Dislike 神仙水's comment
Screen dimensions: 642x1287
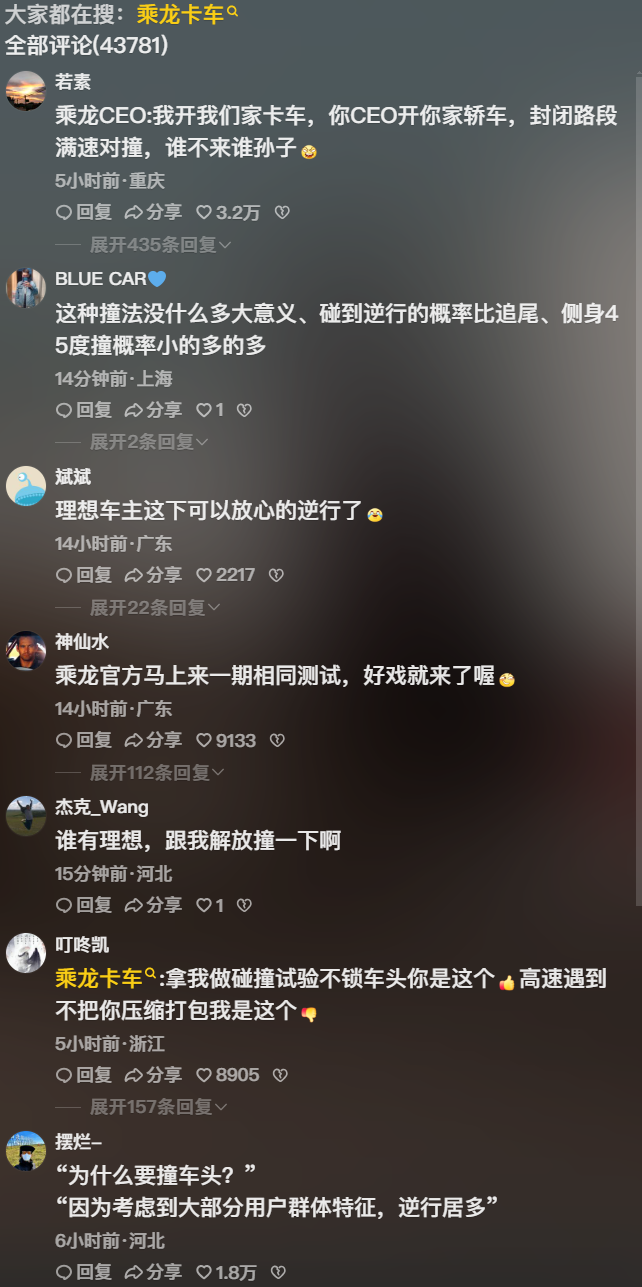coord(277,741)
